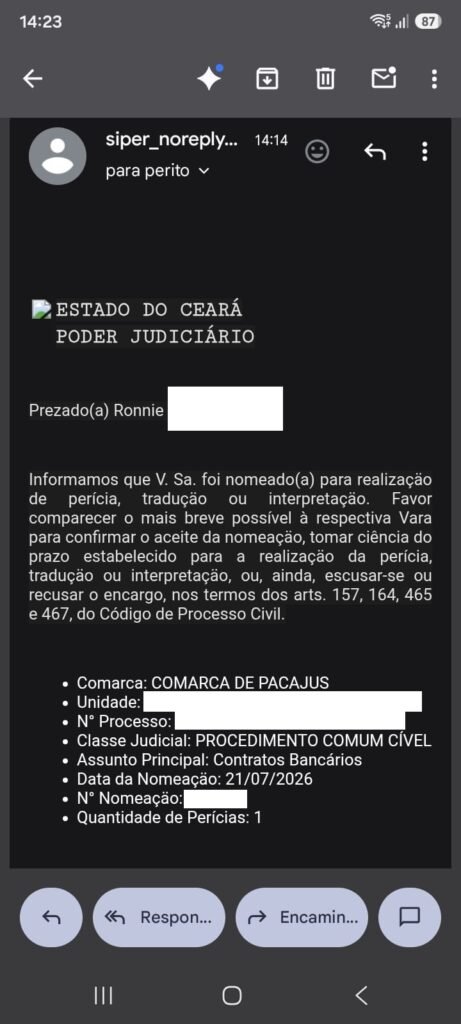The width and height of the screenshot is (461, 1024).
Task: Go back to the inbox
Action: pyautogui.click(x=32, y=79)
